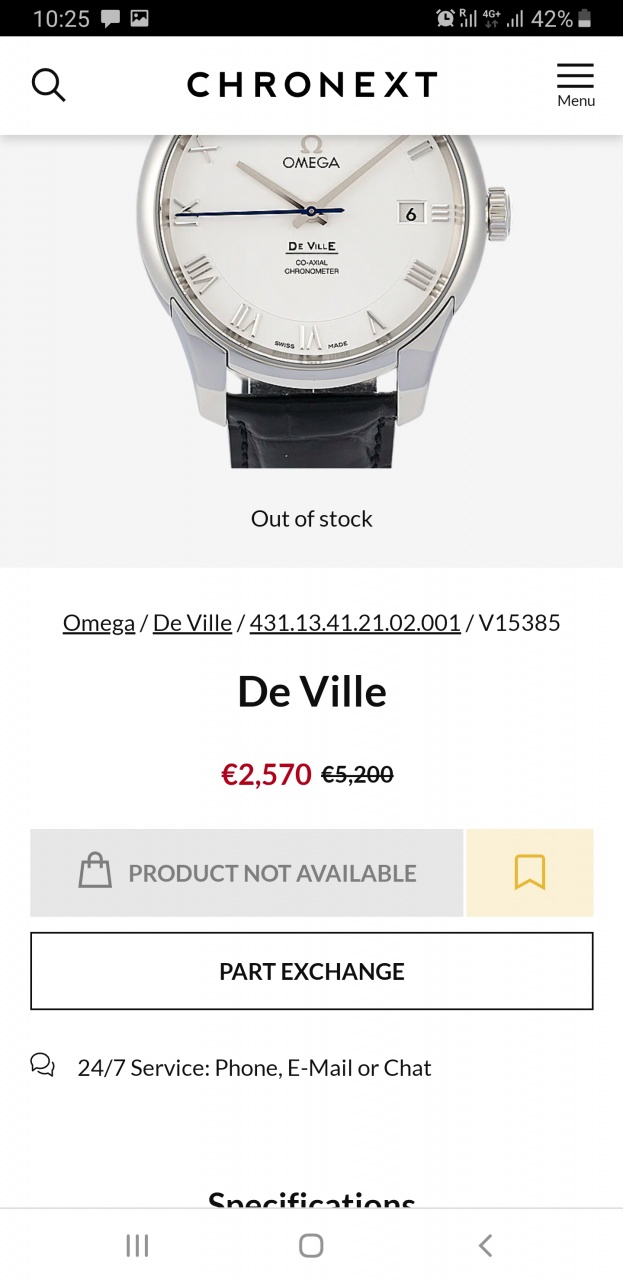Tap the Product Not Available button
This screenshot has width=623, height=1280.
pyautogui.click(x=247, y=873)
